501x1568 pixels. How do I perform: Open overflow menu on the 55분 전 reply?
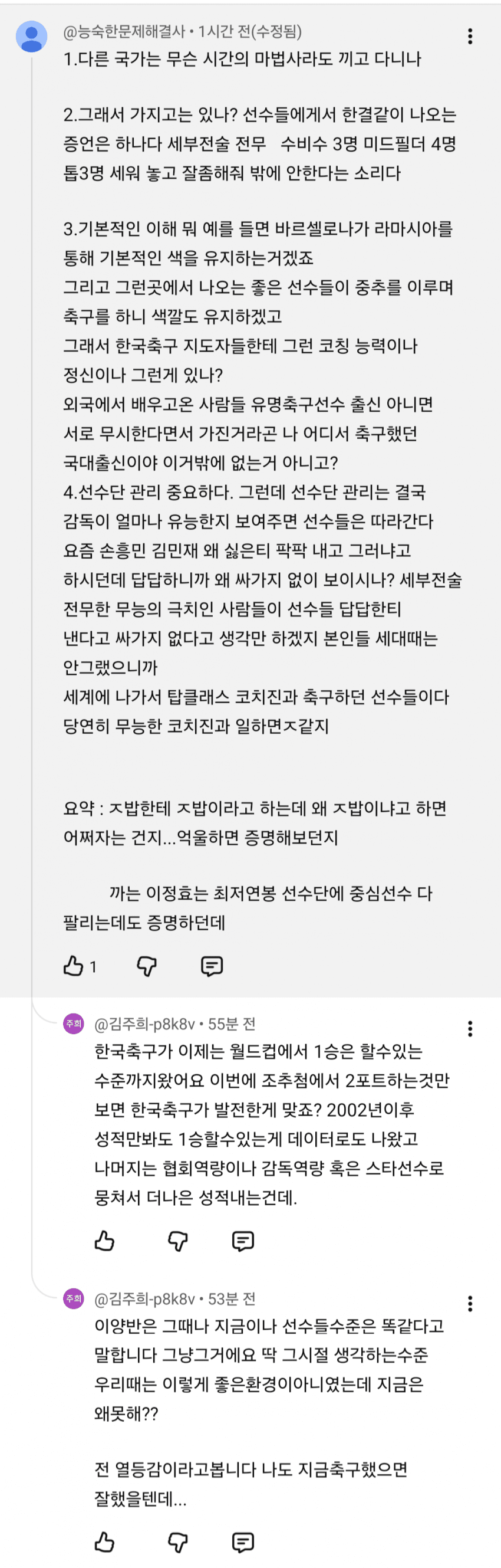[470, 1029]
